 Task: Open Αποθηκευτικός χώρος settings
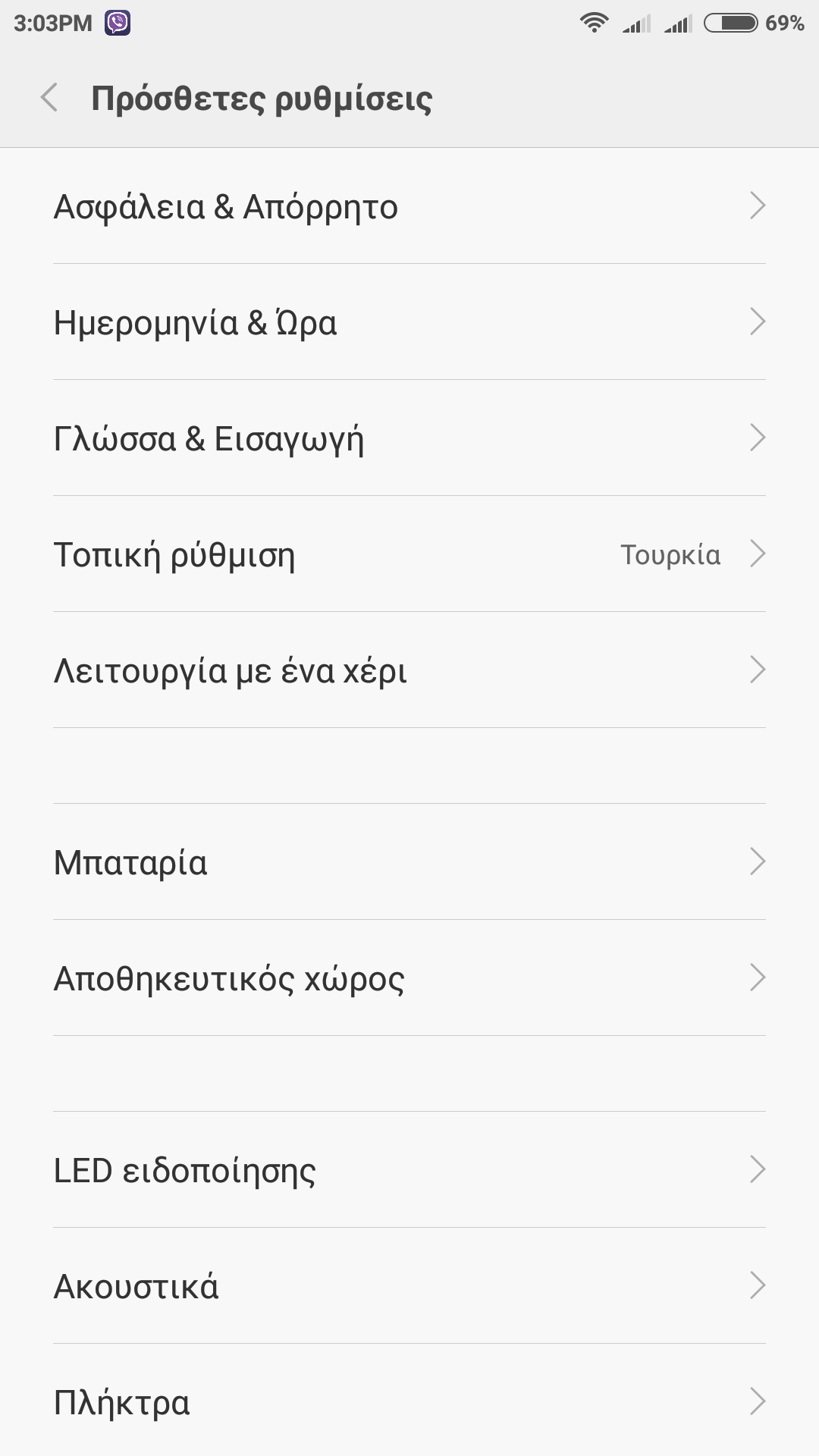tap(409, 978)
